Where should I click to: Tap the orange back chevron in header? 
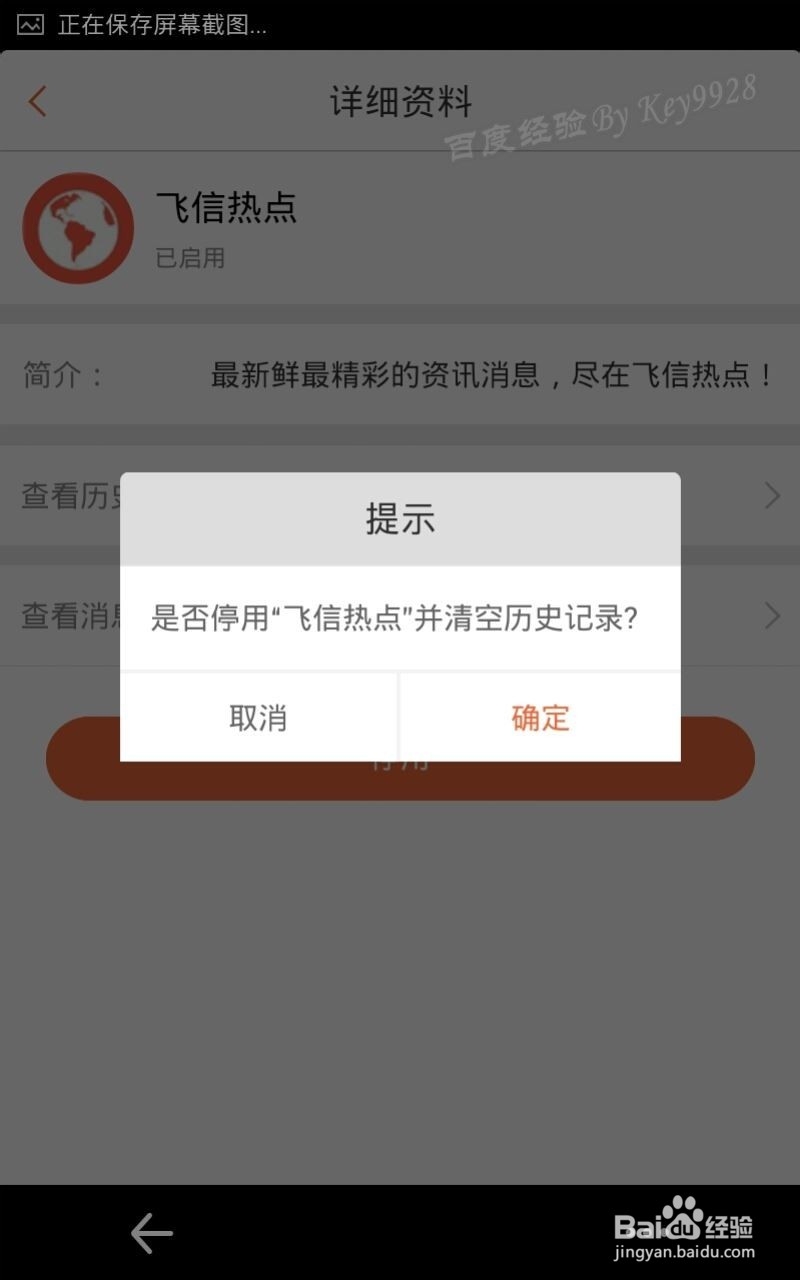pos(38,101)
